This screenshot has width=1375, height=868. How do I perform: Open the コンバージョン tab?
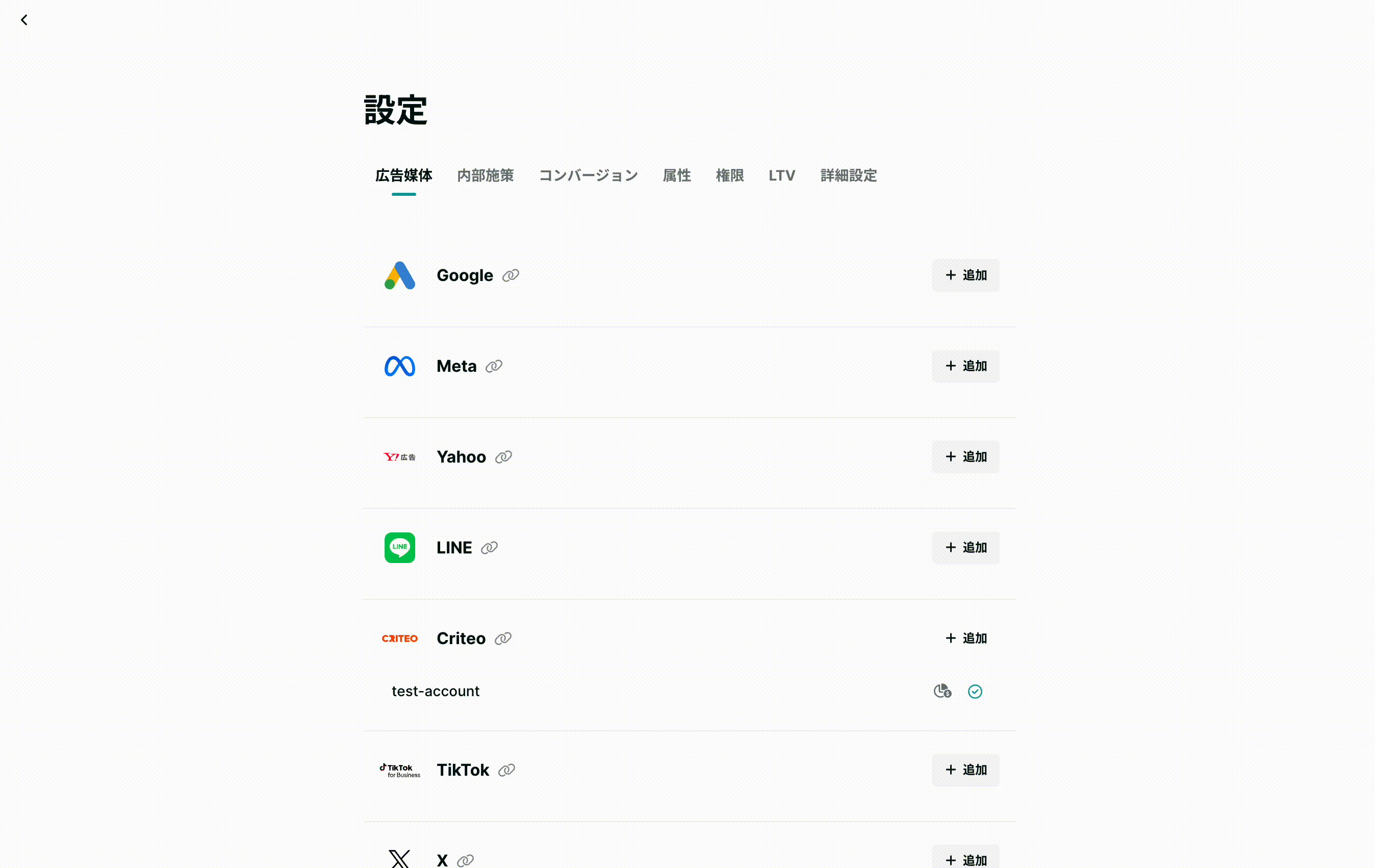588,175
